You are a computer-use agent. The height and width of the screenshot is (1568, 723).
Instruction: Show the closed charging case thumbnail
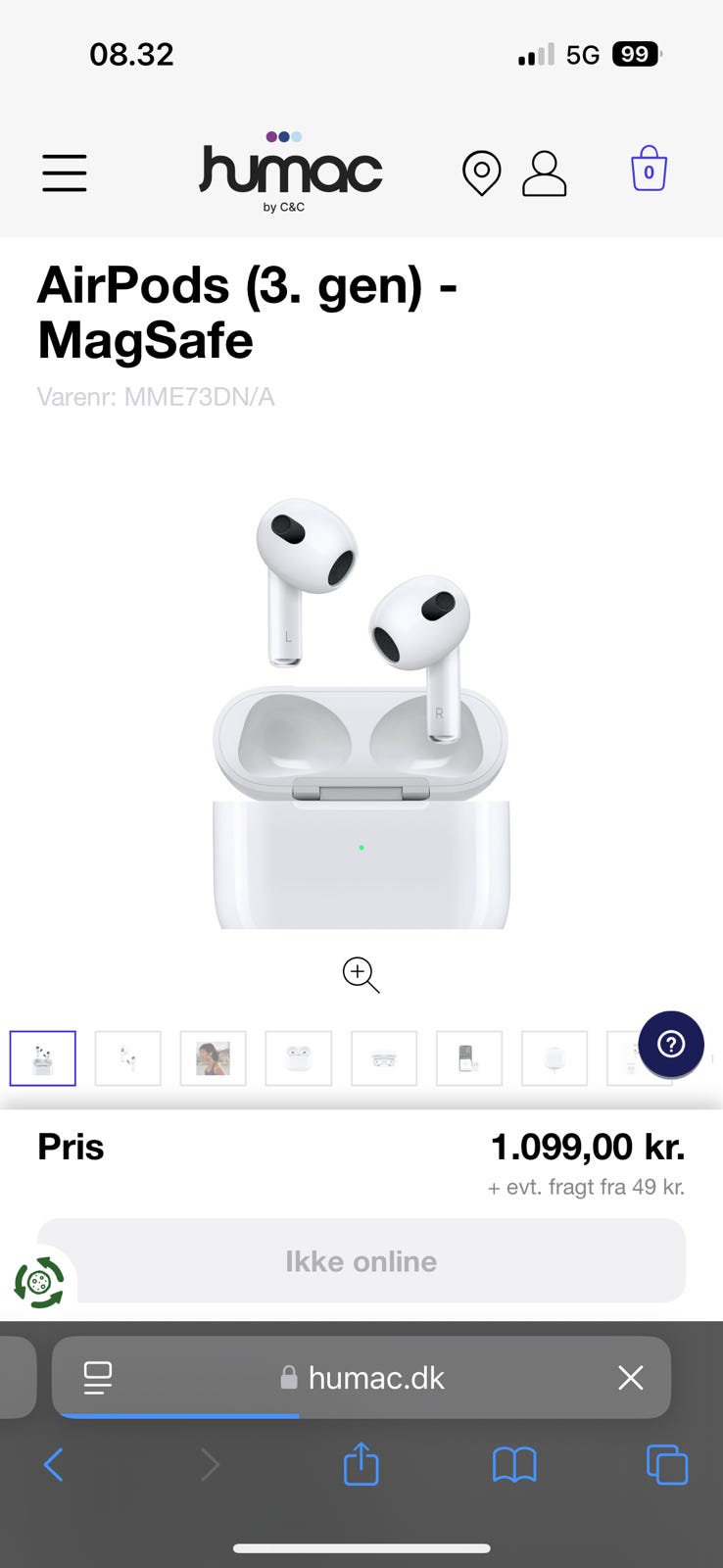(298, 1058)
